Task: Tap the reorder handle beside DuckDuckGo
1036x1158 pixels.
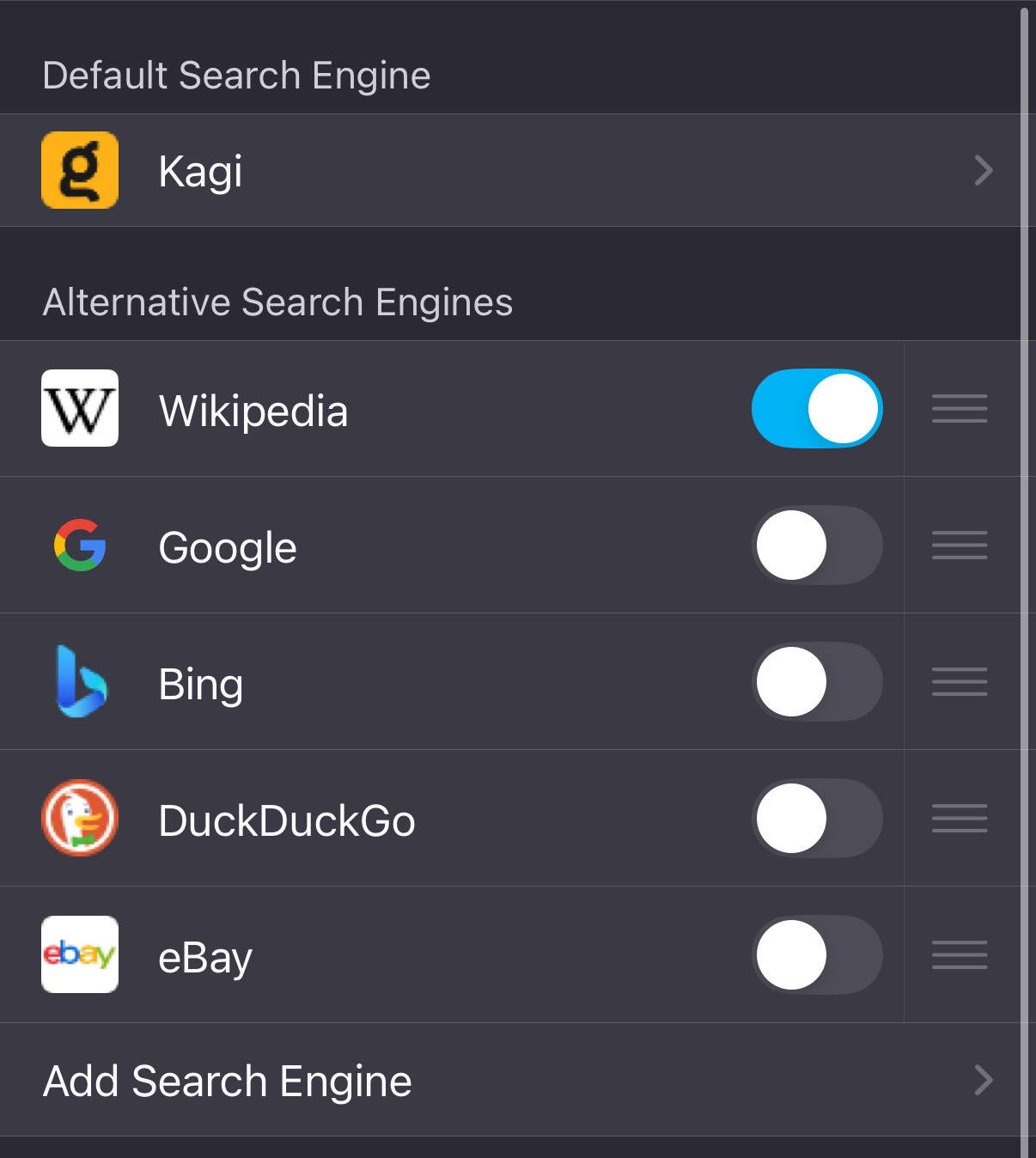Action: [960, 819]
